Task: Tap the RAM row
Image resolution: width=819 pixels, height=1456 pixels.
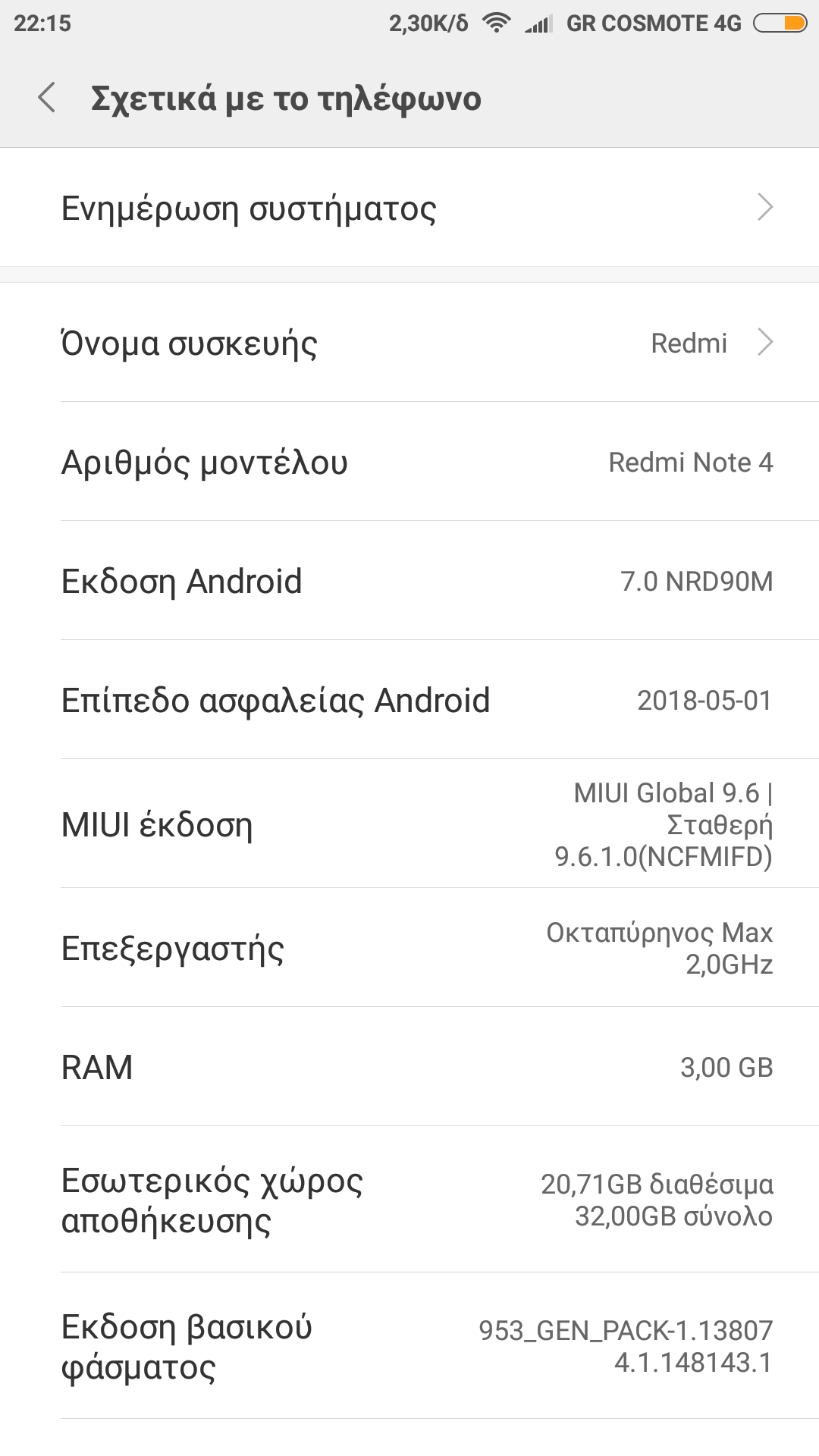Action: coord(409,1067)
